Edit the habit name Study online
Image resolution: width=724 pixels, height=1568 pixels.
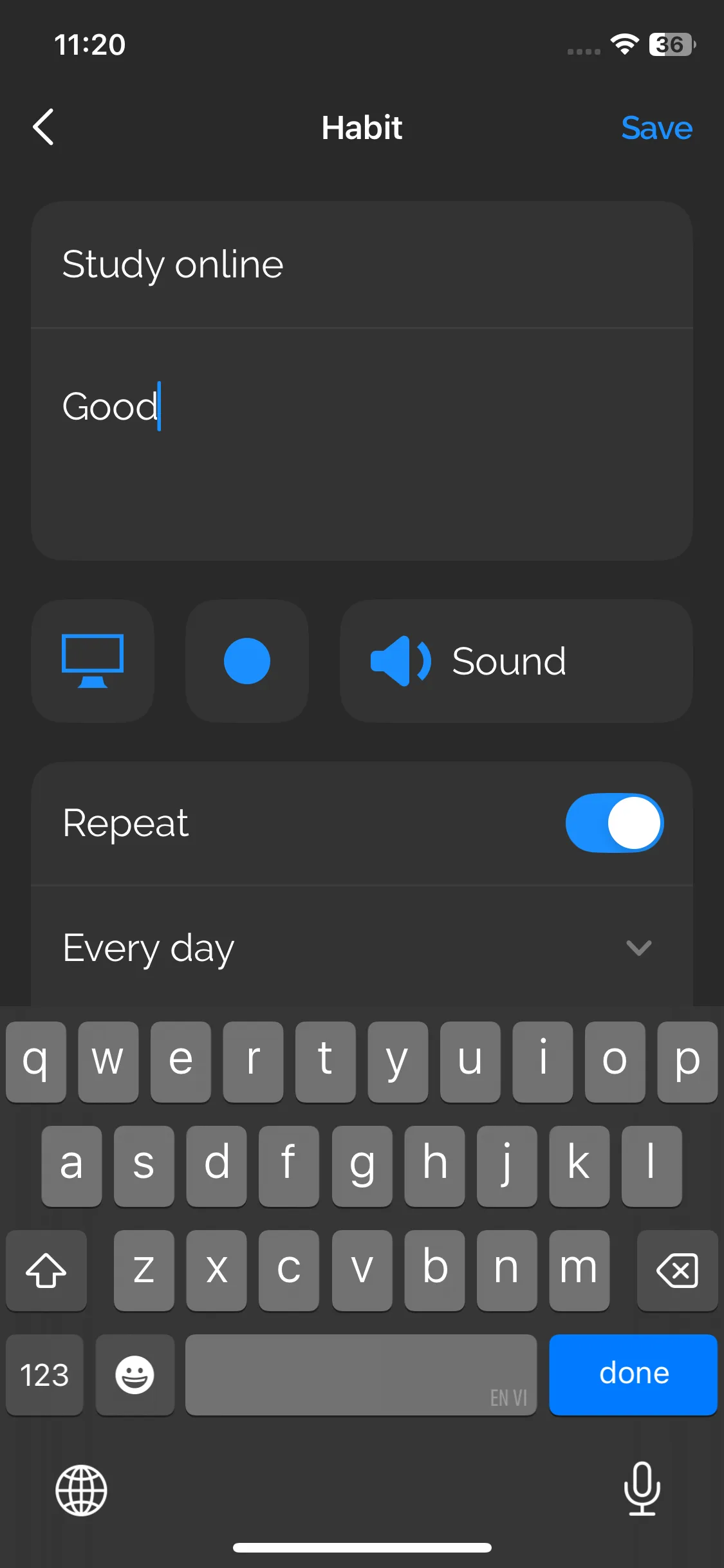point(362,265)
